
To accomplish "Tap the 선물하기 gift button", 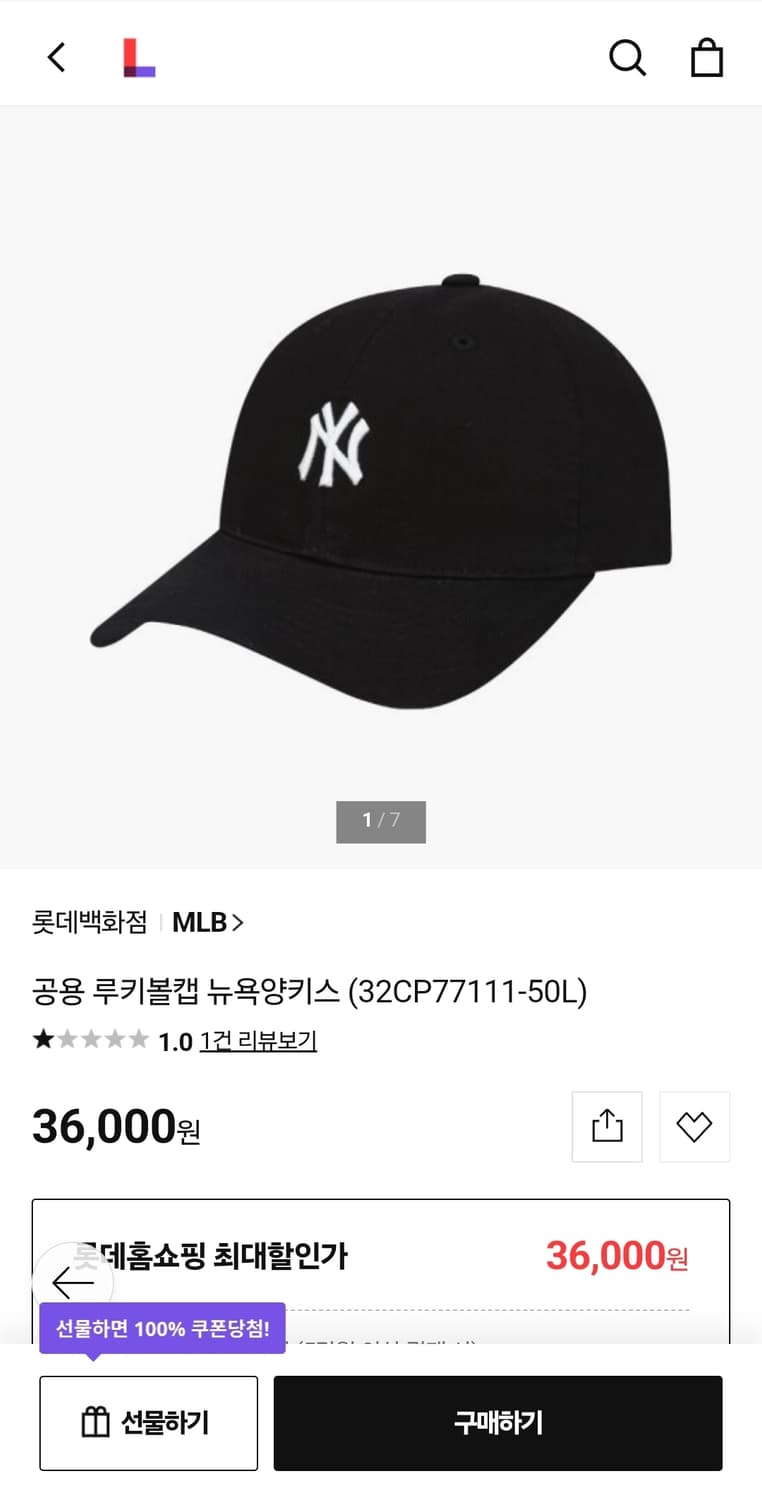I will tap(149, 1422).
